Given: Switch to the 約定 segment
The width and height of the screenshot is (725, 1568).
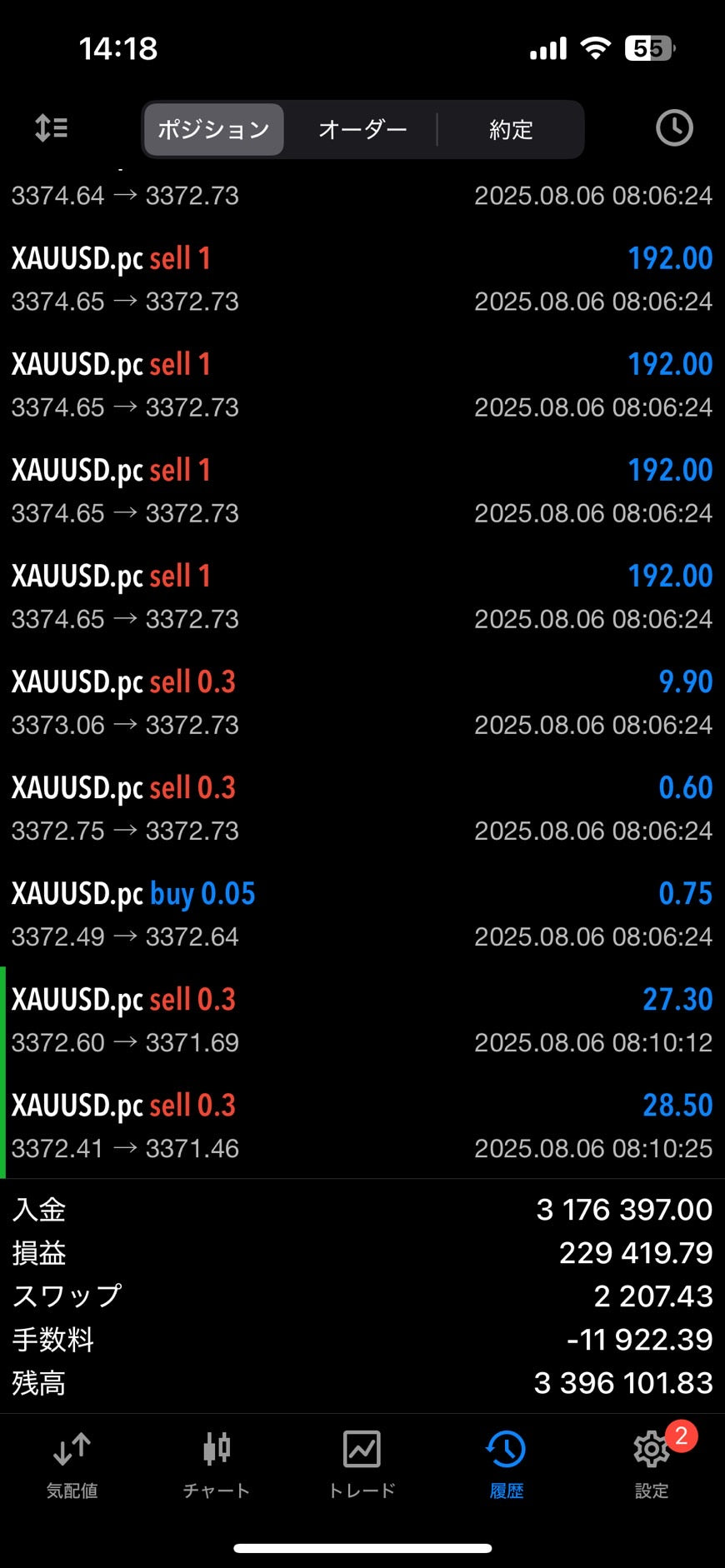Looking at the screenshot, I should (x=511, y=129).
